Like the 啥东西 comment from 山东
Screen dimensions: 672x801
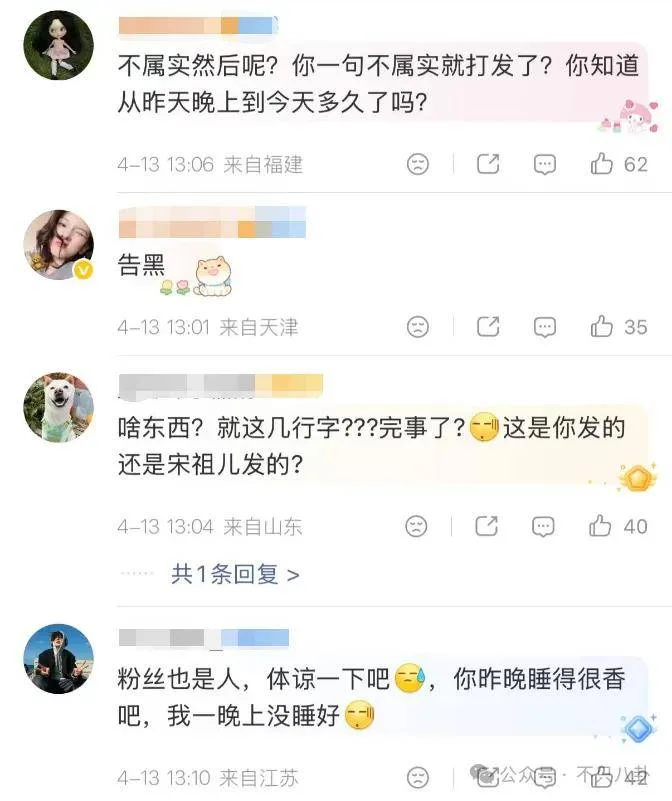tap(601, 525)
